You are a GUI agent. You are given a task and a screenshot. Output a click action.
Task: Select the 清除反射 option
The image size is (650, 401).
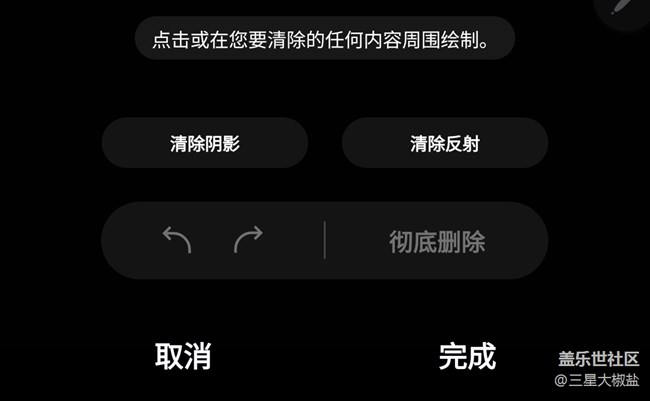(444, 143)
